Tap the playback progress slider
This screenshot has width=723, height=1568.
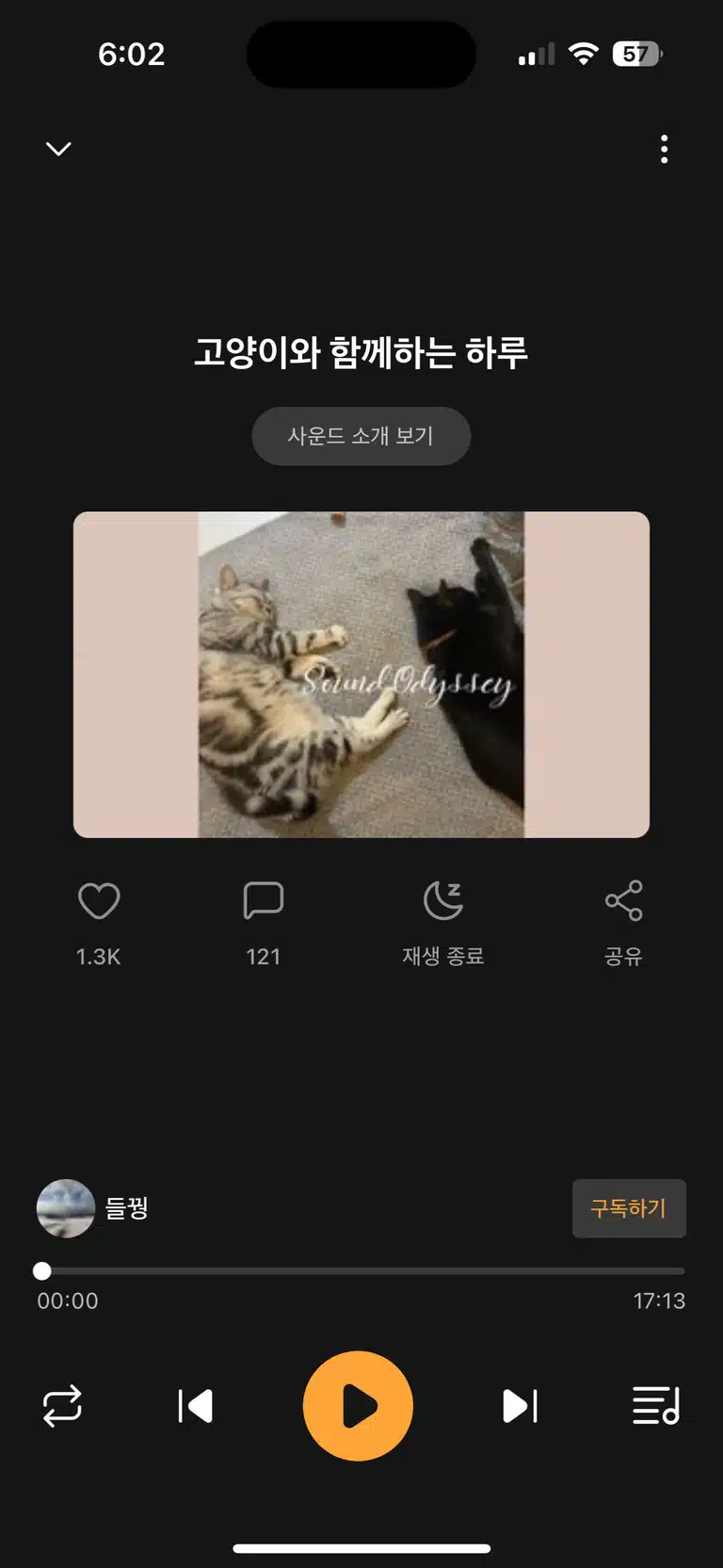click(361, 1271)
